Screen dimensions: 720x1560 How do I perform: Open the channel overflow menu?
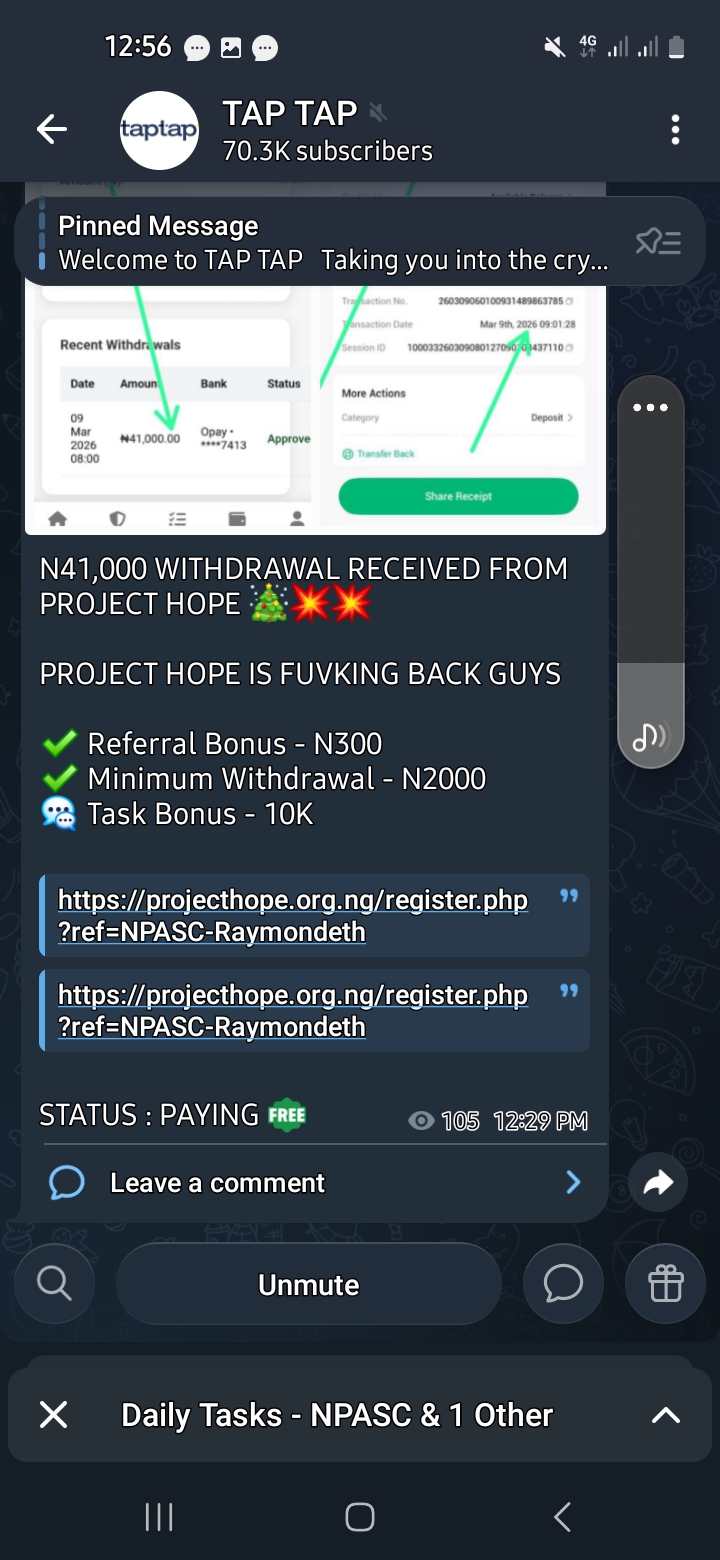click(675, 129)
